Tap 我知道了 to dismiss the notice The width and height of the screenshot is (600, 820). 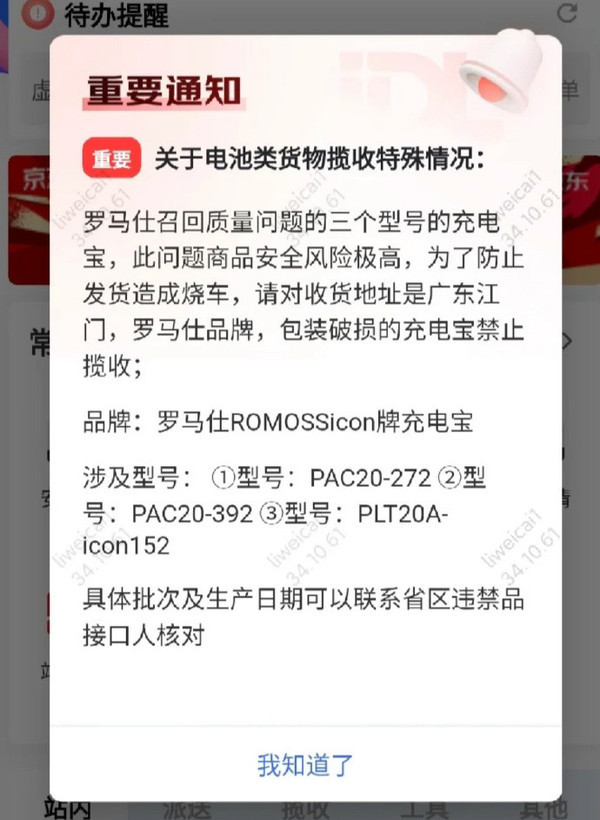coord(305,766)
